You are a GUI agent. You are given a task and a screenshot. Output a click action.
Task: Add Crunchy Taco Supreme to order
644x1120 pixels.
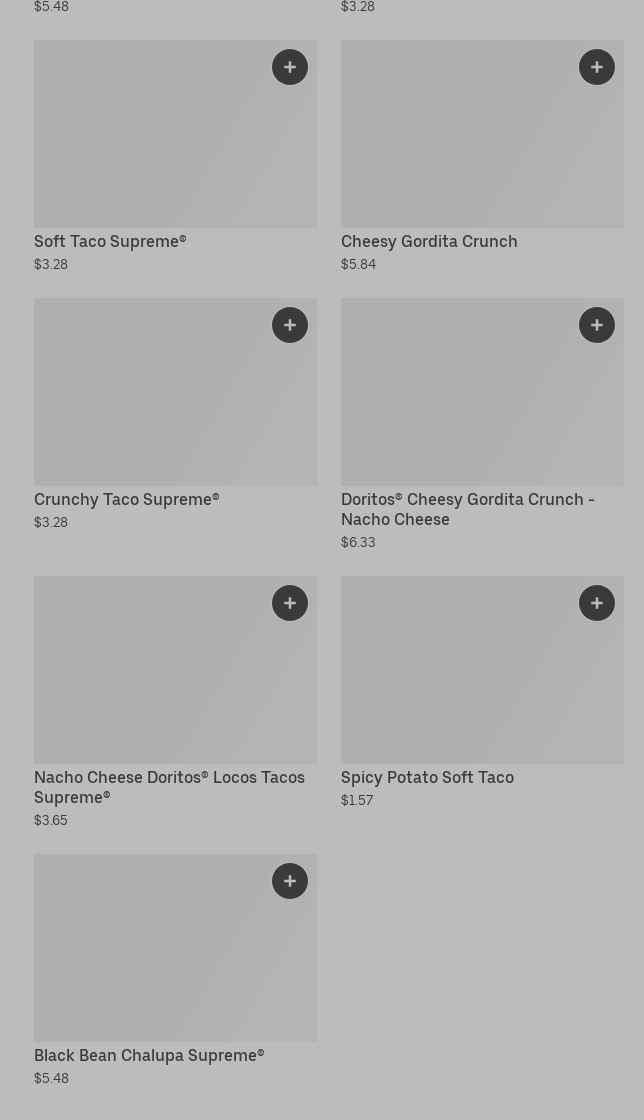coord(290,325)
